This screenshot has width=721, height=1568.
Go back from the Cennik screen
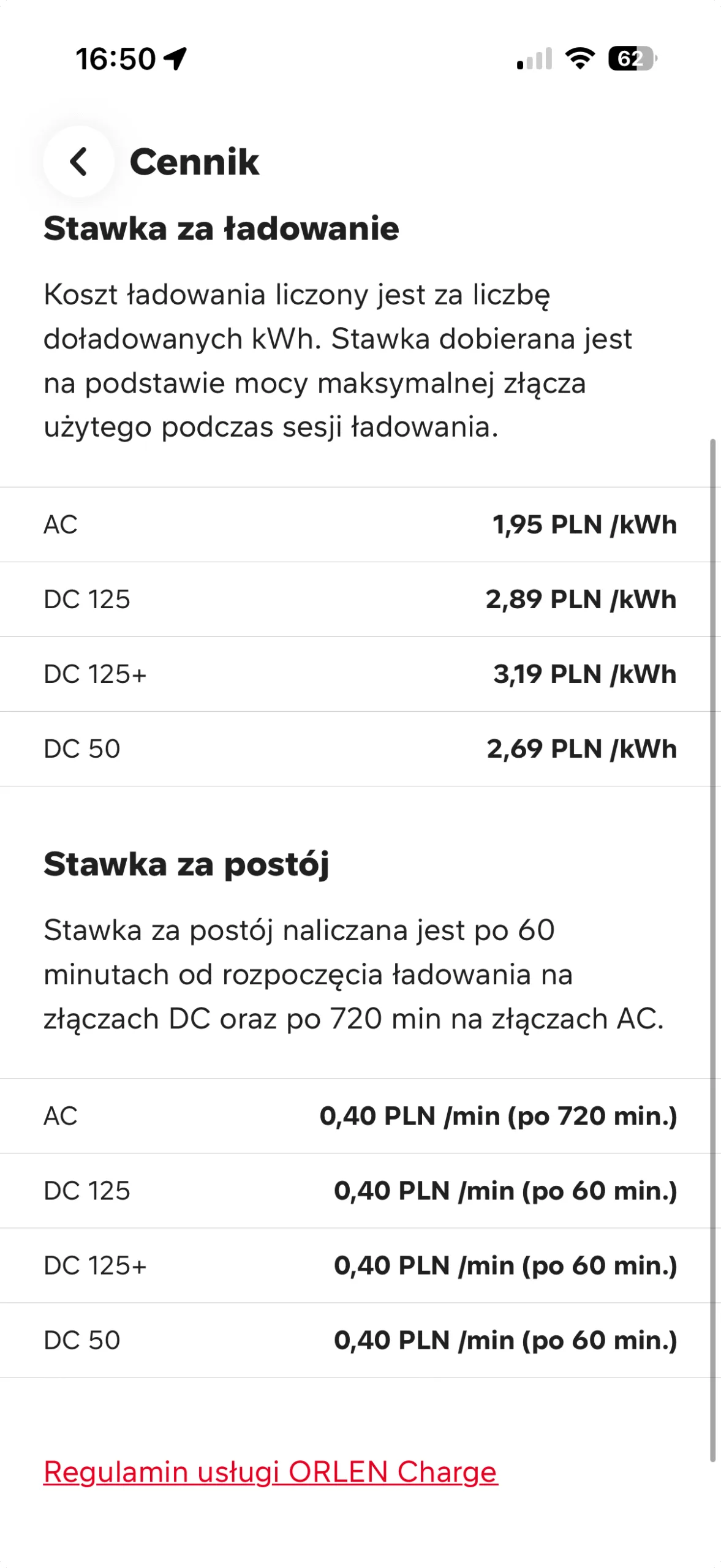pyautogui.click(x=78, y=162)
